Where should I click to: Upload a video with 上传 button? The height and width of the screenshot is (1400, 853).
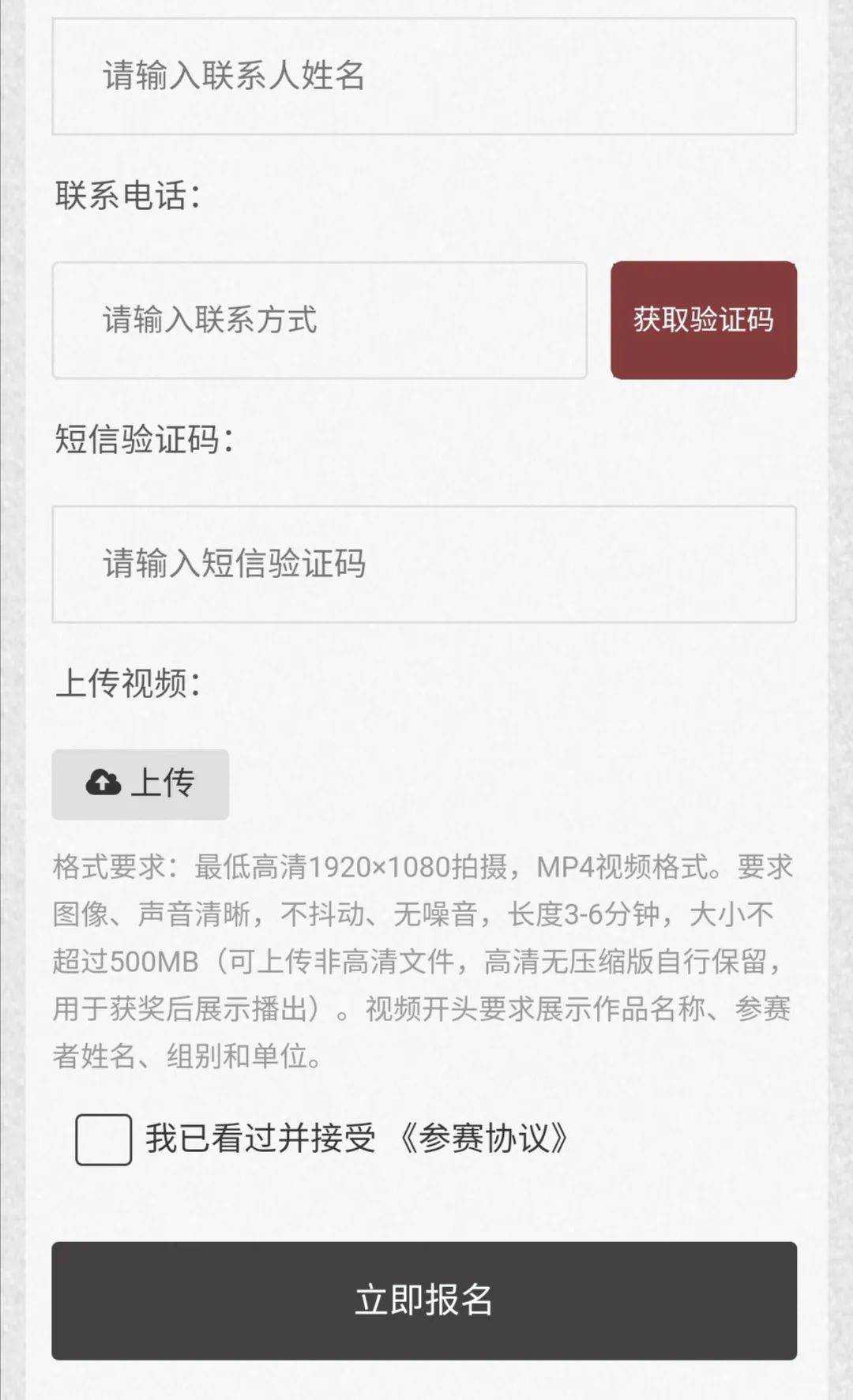tap(141, 784)
